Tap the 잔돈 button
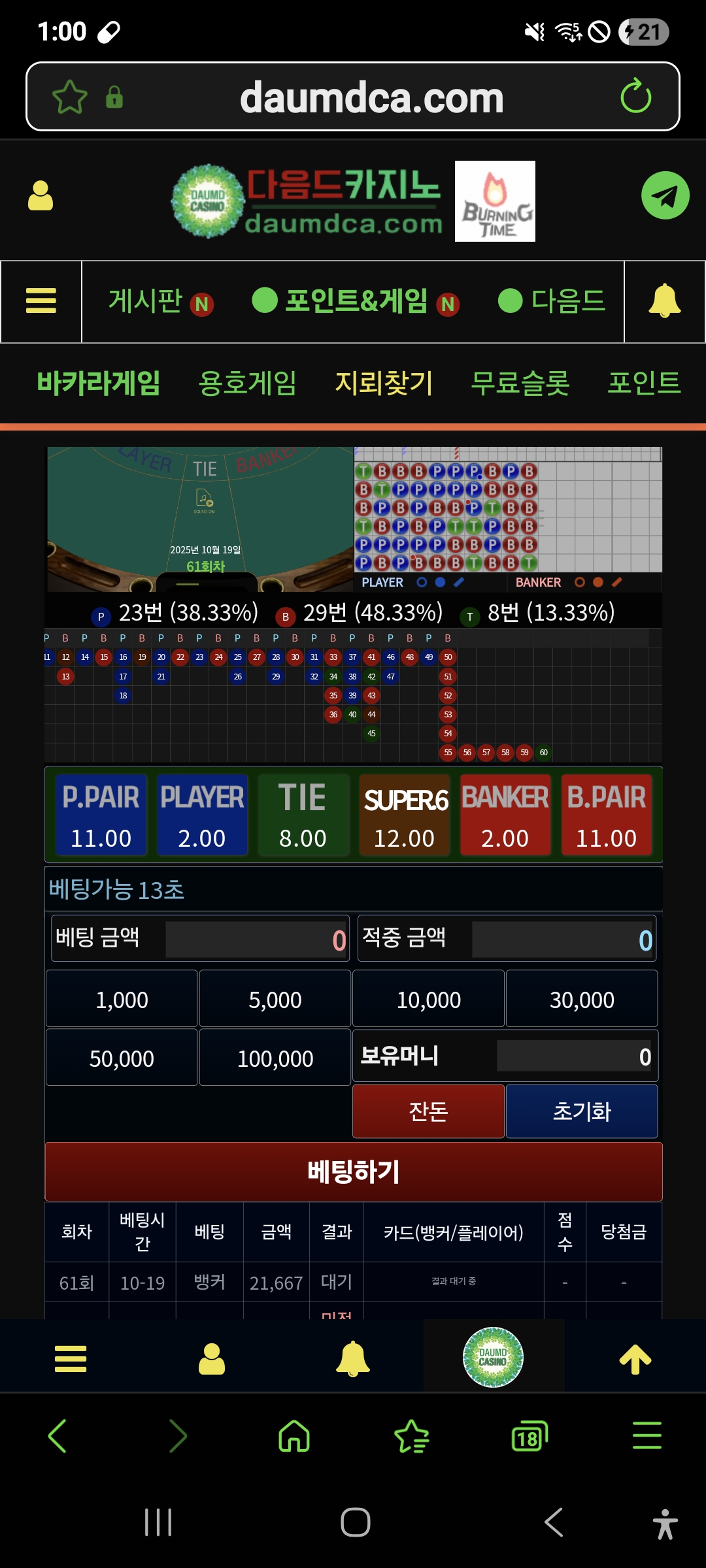Viewport: 706px width, 1568px height. click(428, 1111)
